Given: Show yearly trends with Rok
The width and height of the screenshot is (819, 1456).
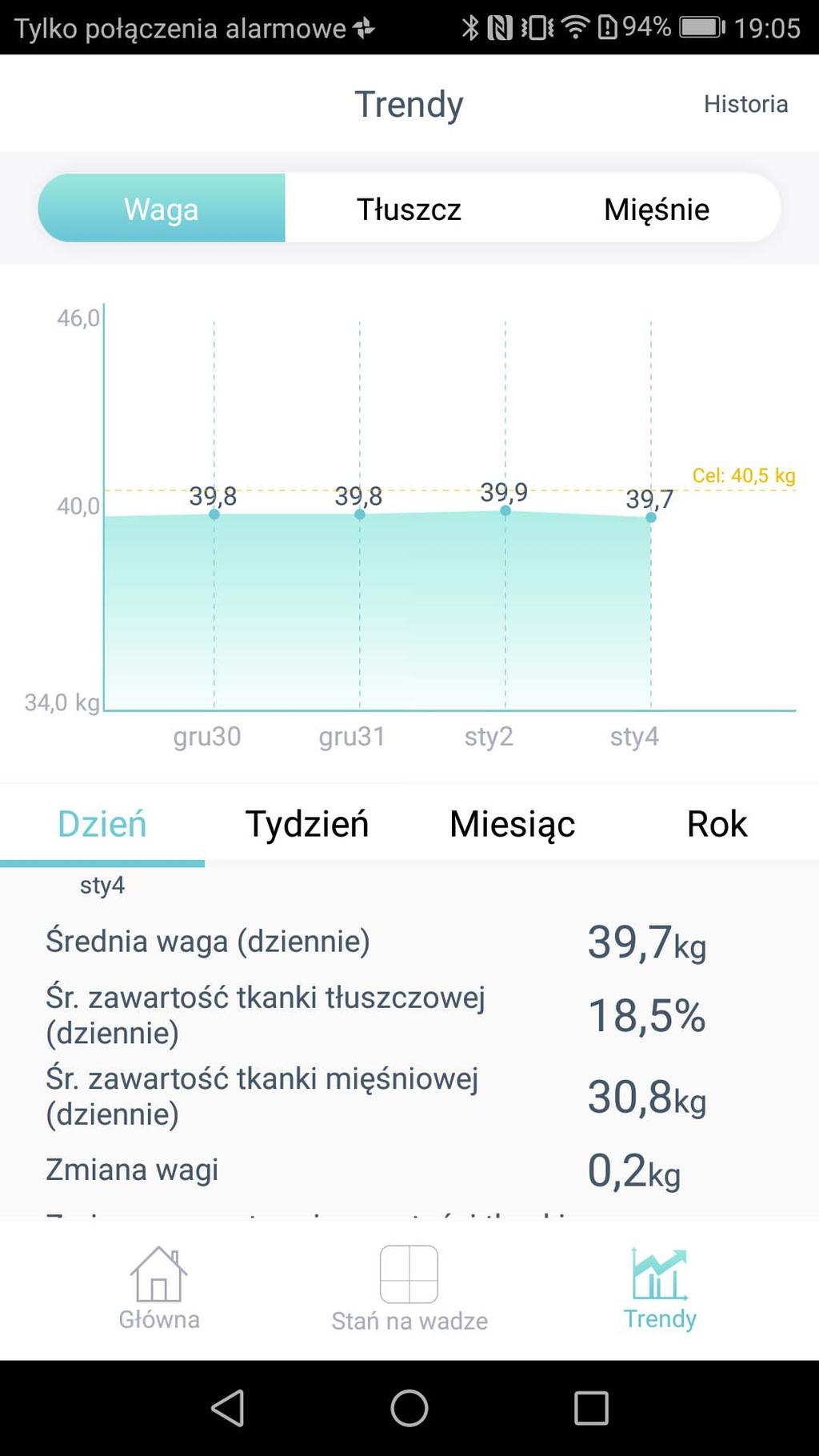Looking at the screenshot, I should [x=717, y=824].
